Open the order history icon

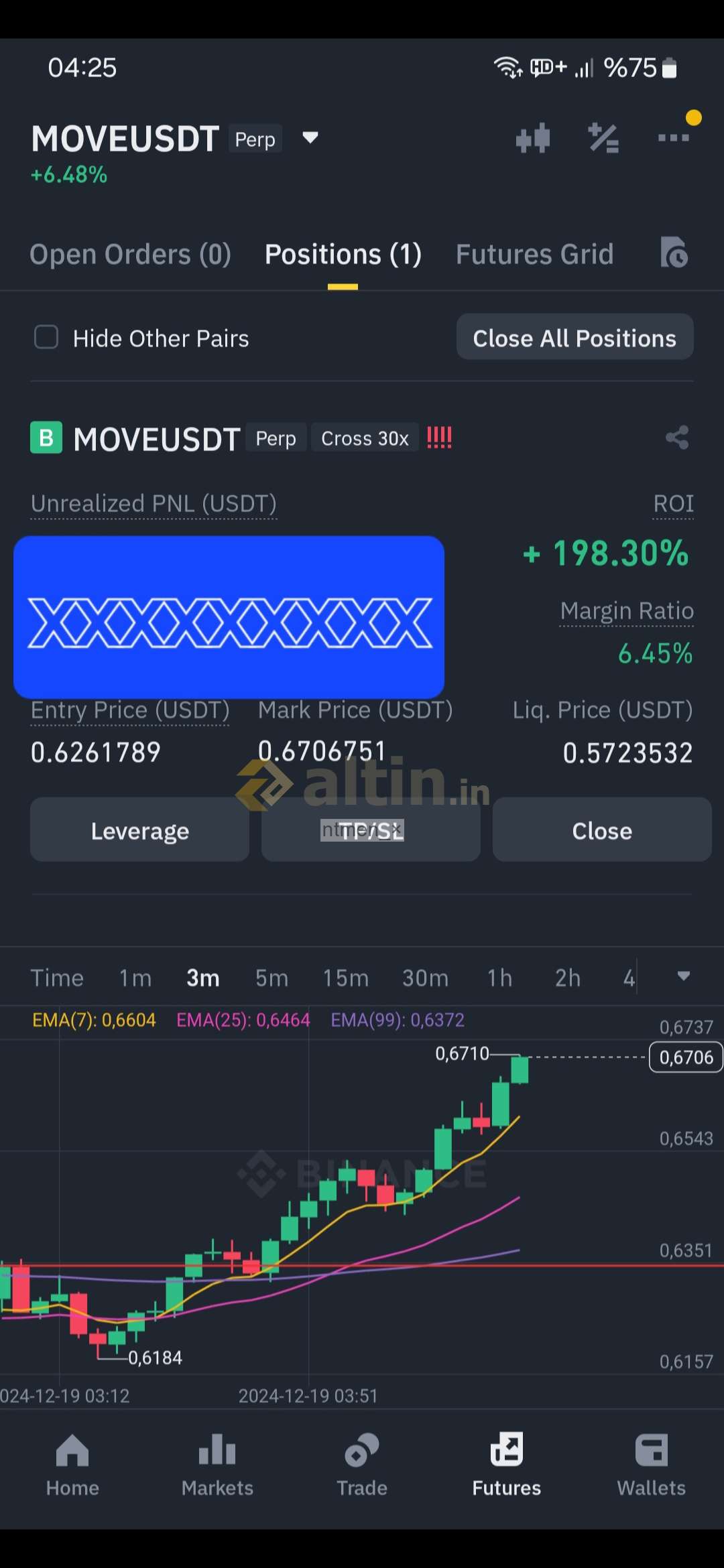pos(674,253)
